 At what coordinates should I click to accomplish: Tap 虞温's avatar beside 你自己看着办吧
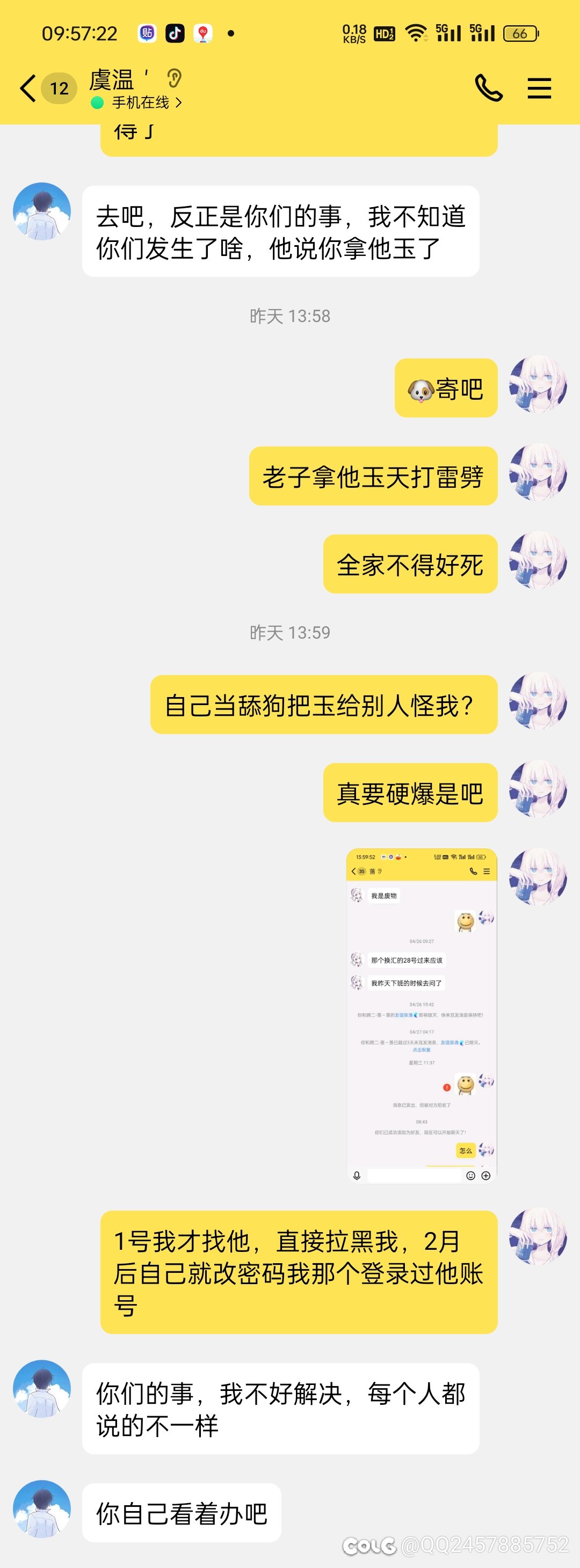42,1508
